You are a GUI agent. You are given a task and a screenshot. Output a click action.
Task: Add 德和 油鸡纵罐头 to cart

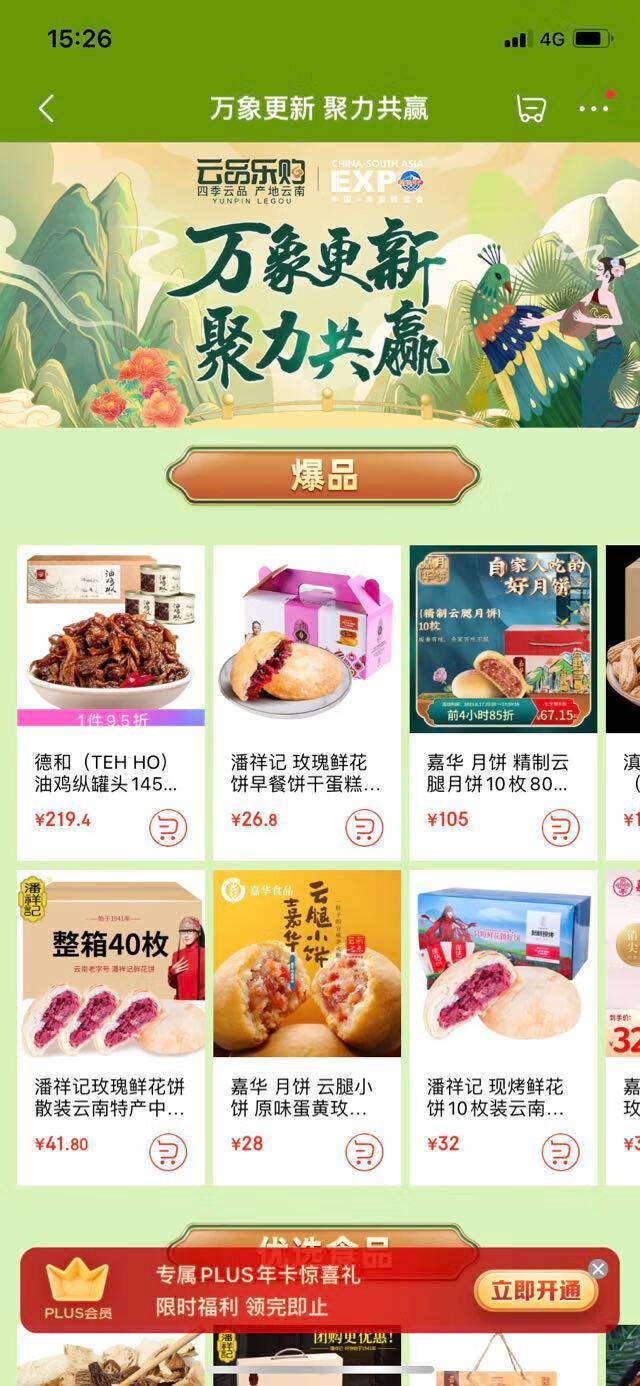click(168, 827)
